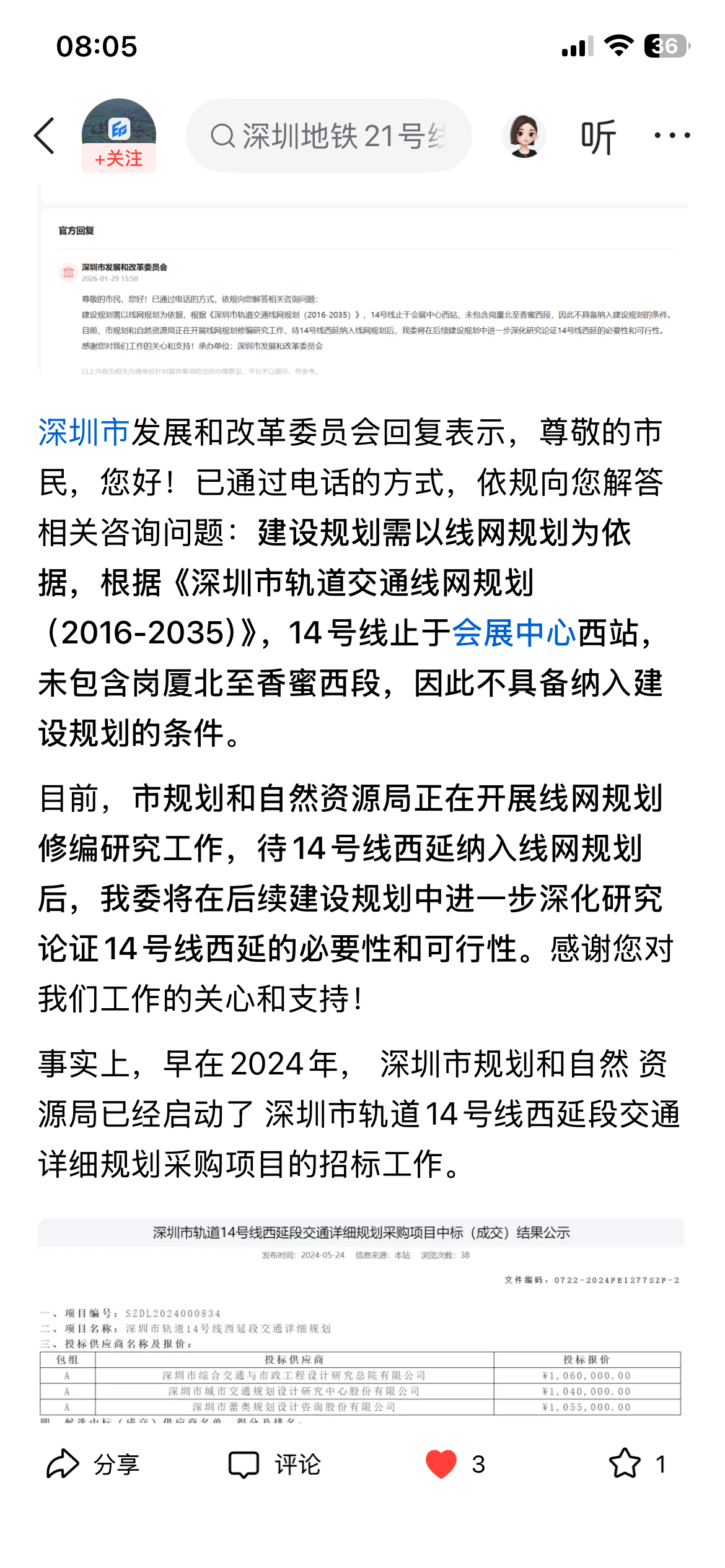The height and width of the screenshot is (1568, 725).
Task: Open the 深圳地铁21号线 search box
Action: click(x=329, y=136)
